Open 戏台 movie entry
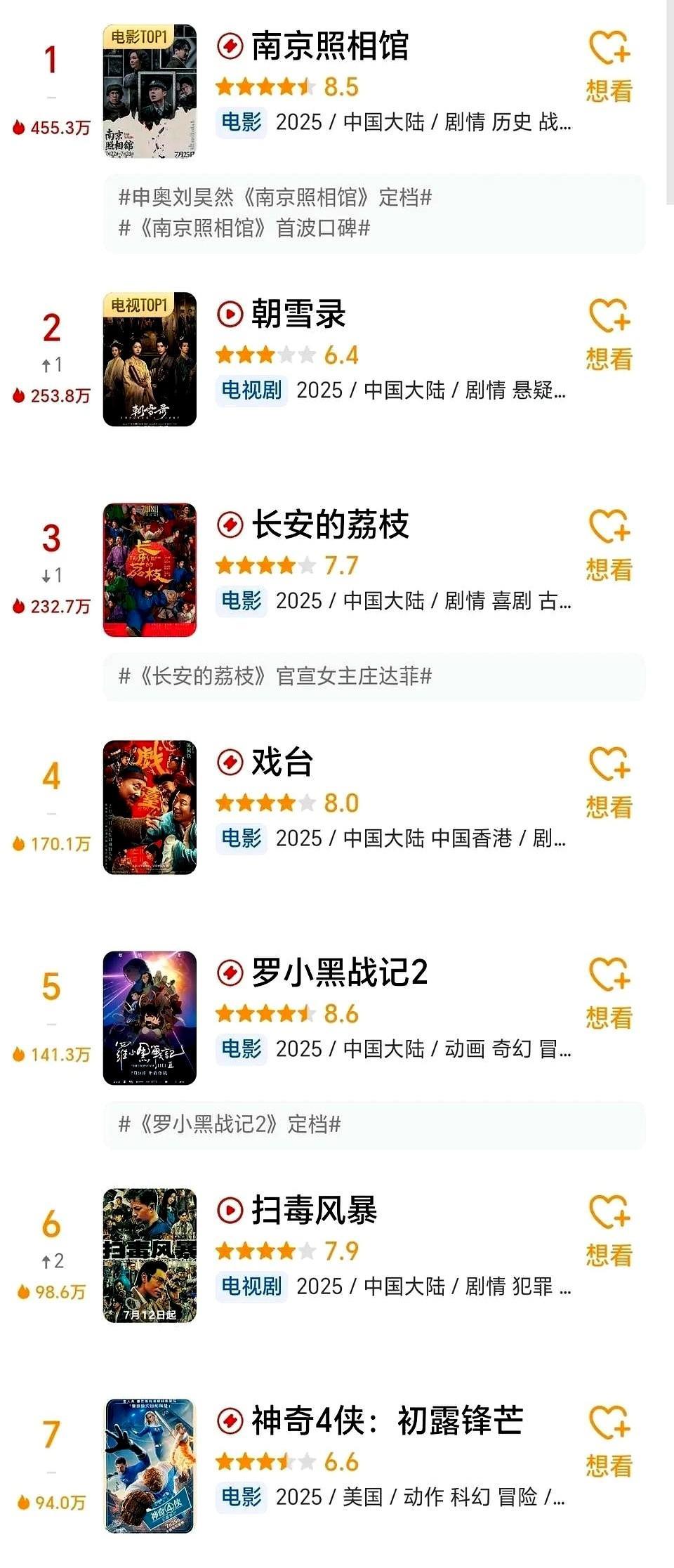Screen dimensions: 674x1568 click(282, 763)
